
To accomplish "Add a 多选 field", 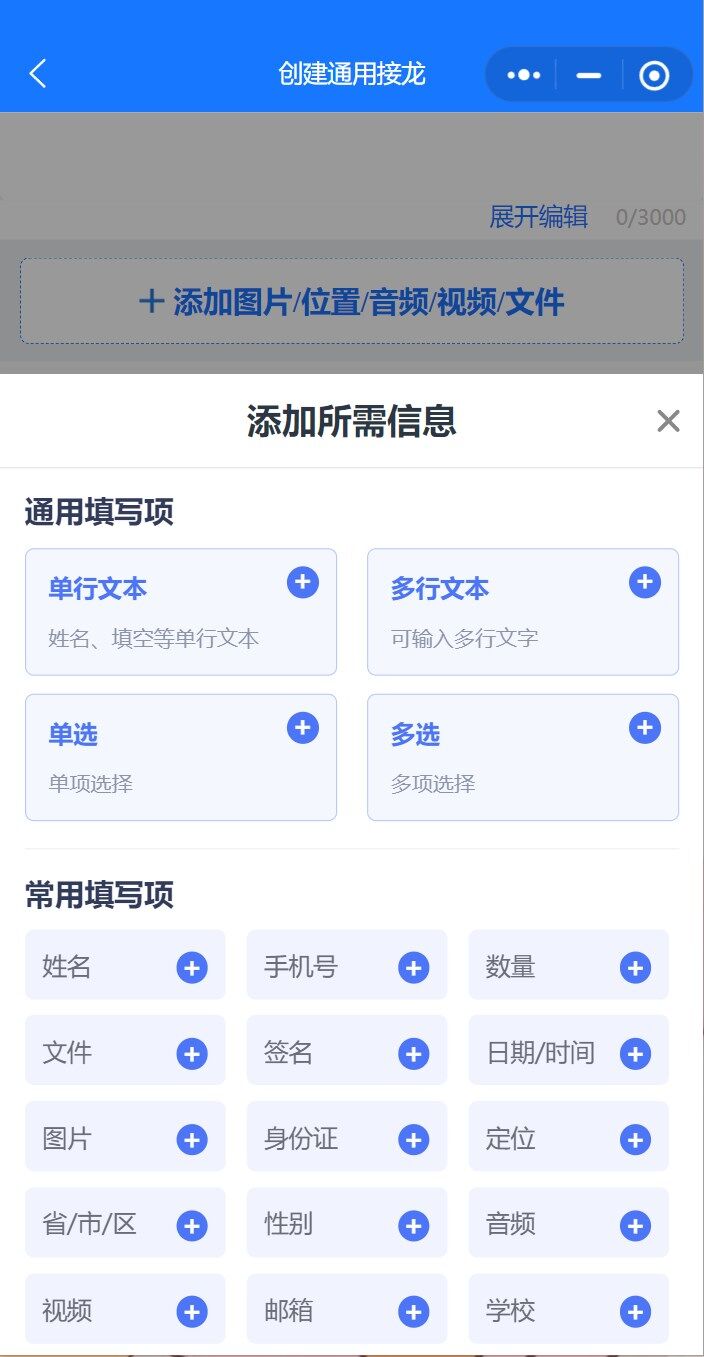I will 645,728.
